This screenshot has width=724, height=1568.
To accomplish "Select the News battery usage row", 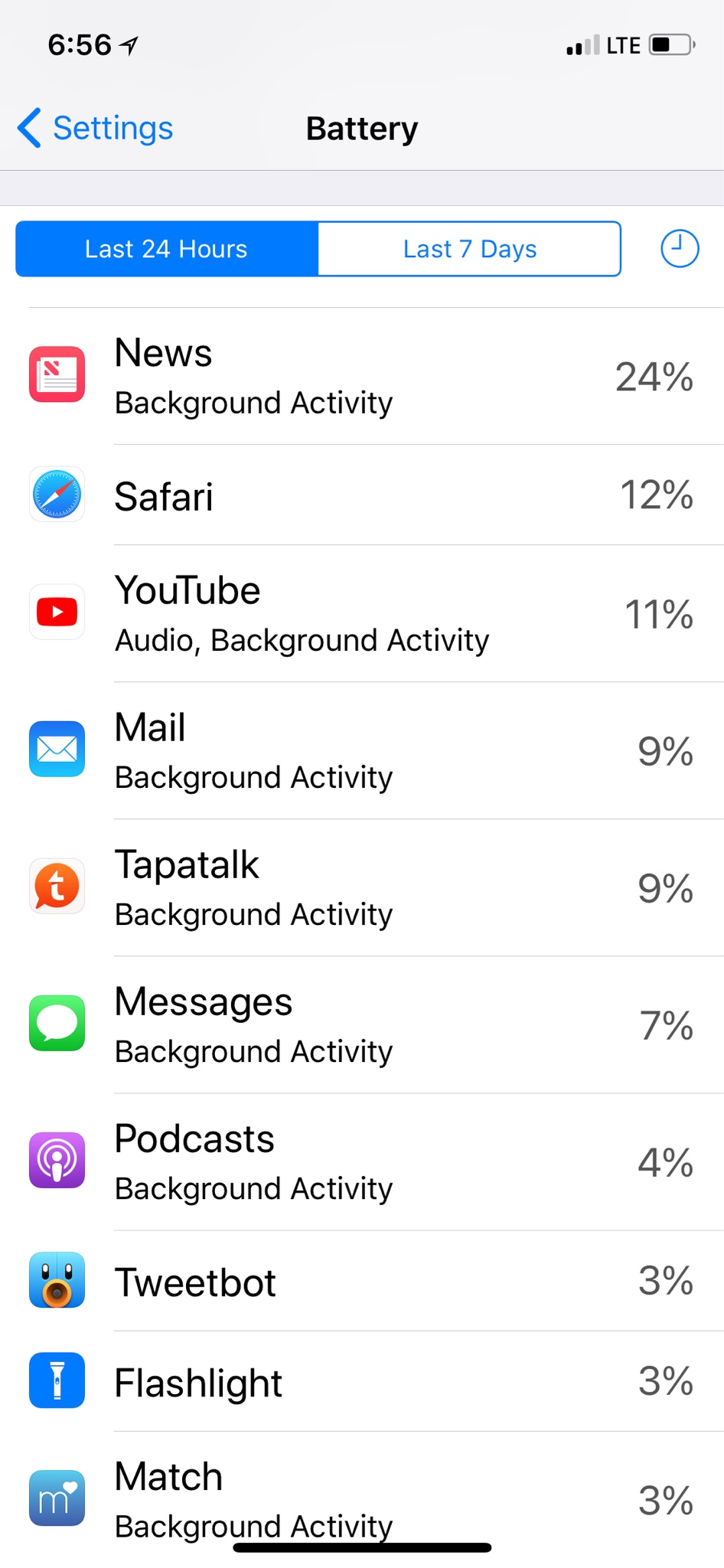I will 362,376.
